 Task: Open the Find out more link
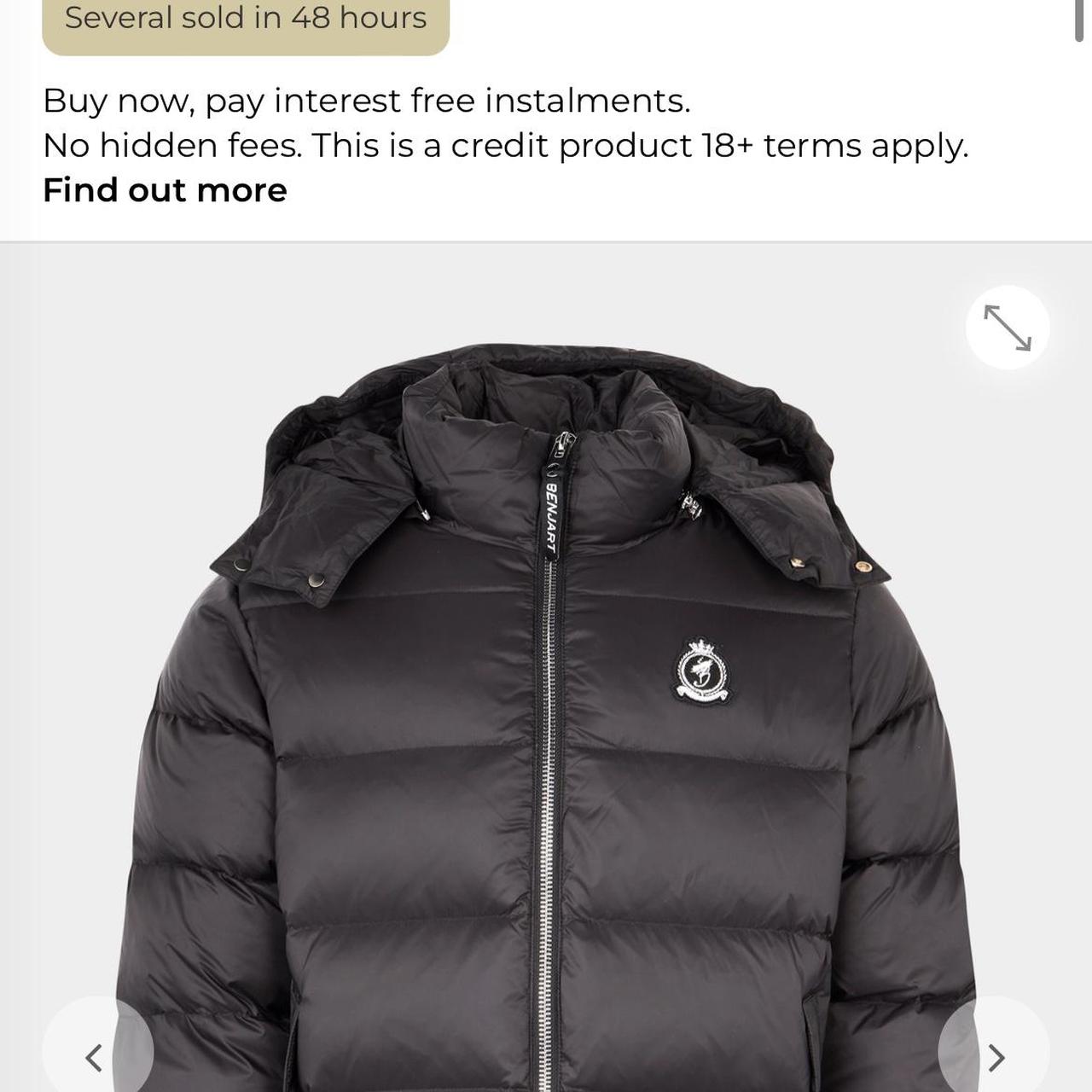tap(165, 190)
